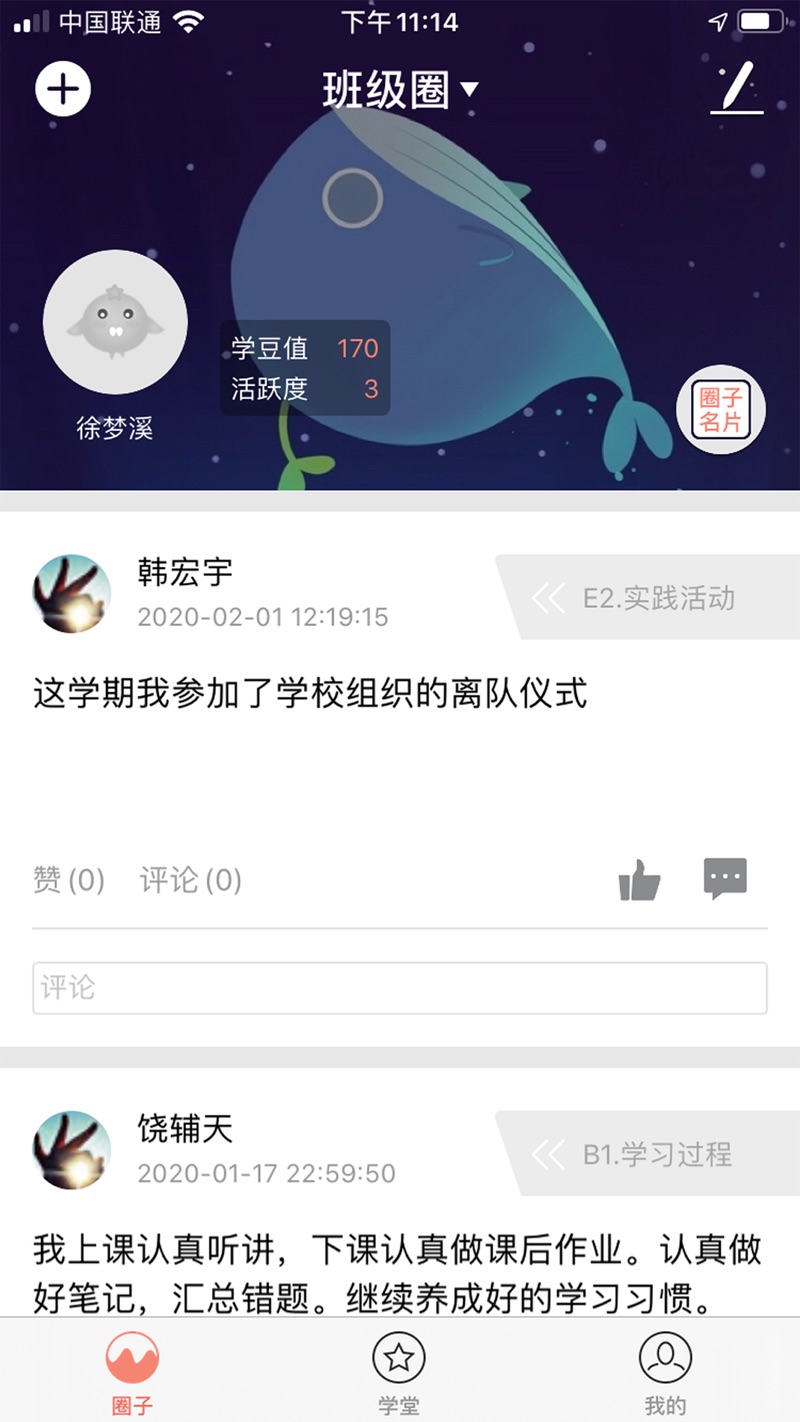Screen dimensions: 800x1422
Task: View 韩宏宇's profile picture
Action: pos(71,594)
